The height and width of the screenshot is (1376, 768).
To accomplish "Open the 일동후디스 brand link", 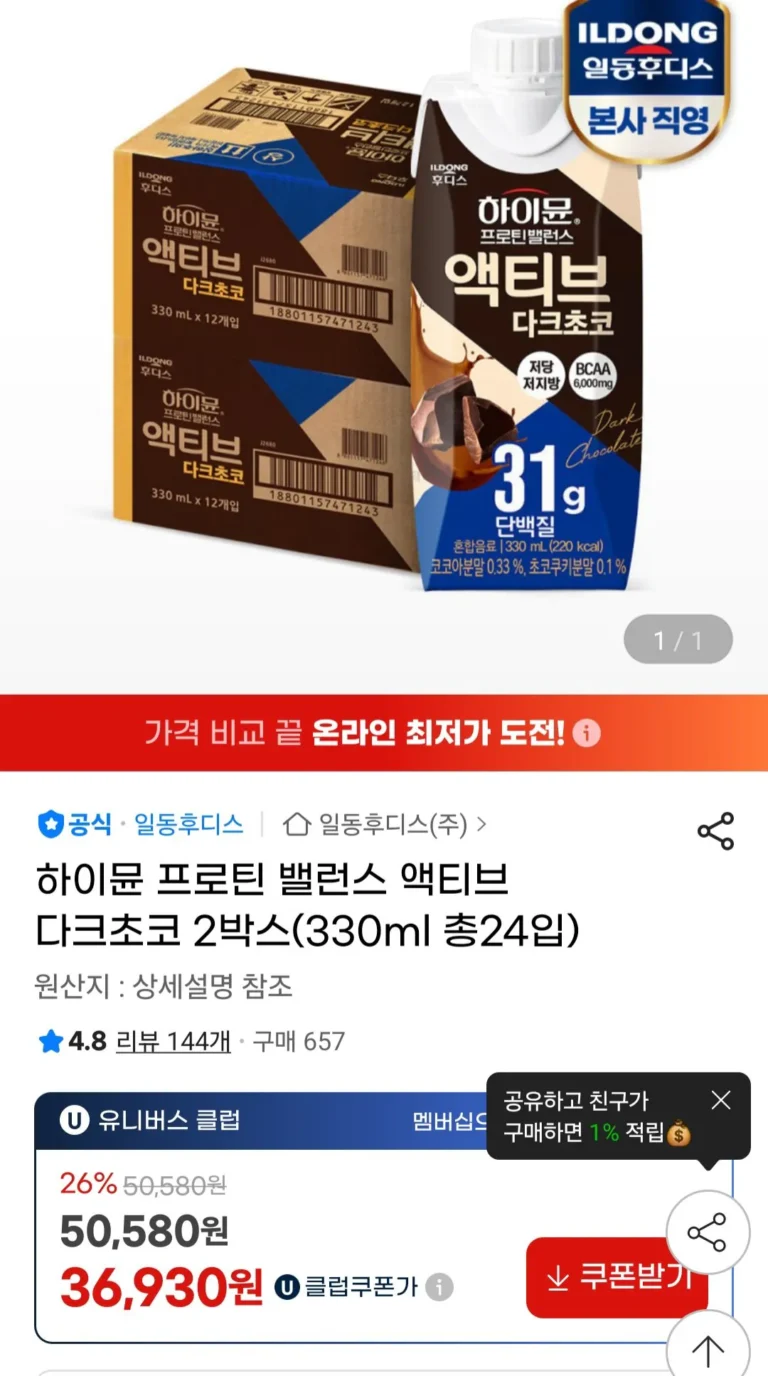I will click(x=188, y=824).
